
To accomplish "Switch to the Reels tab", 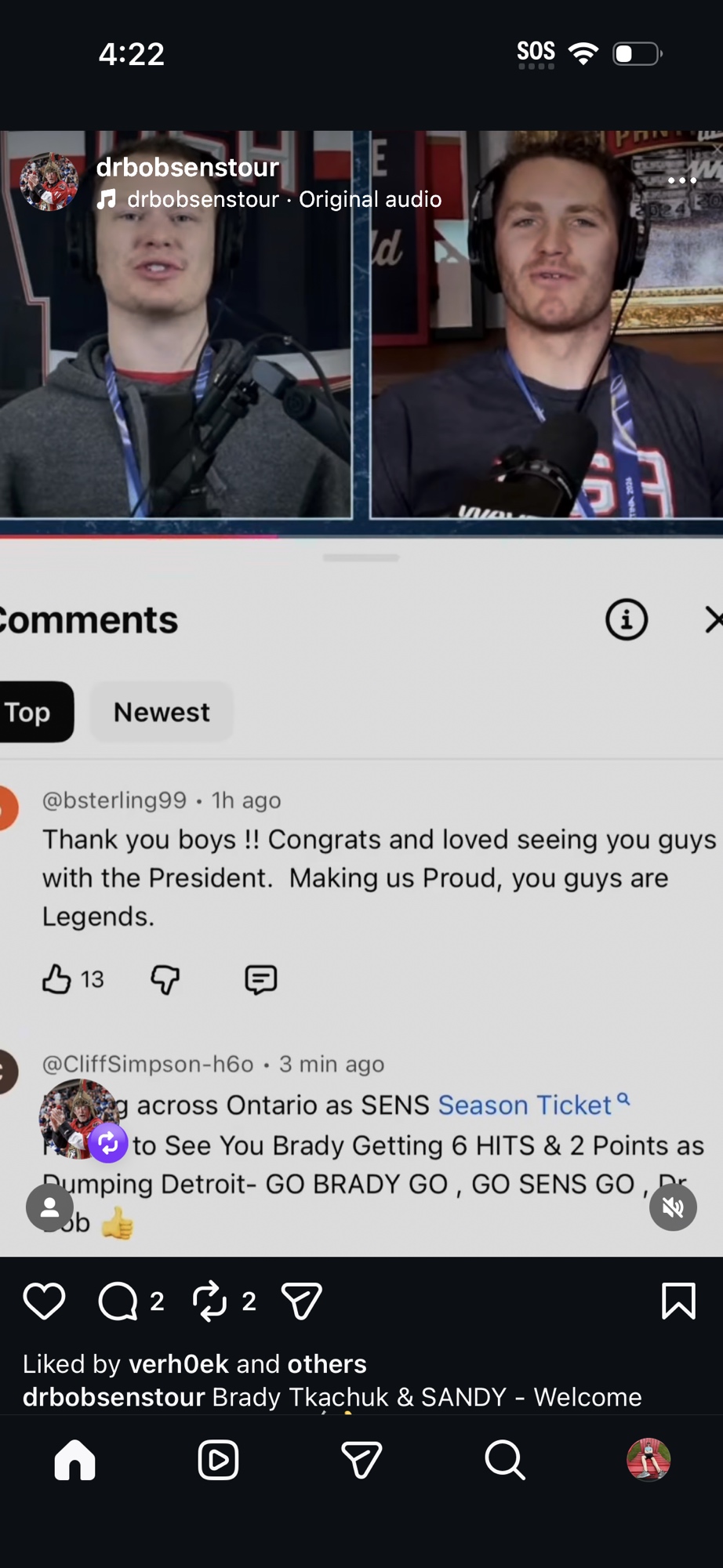I will 218,1460.
